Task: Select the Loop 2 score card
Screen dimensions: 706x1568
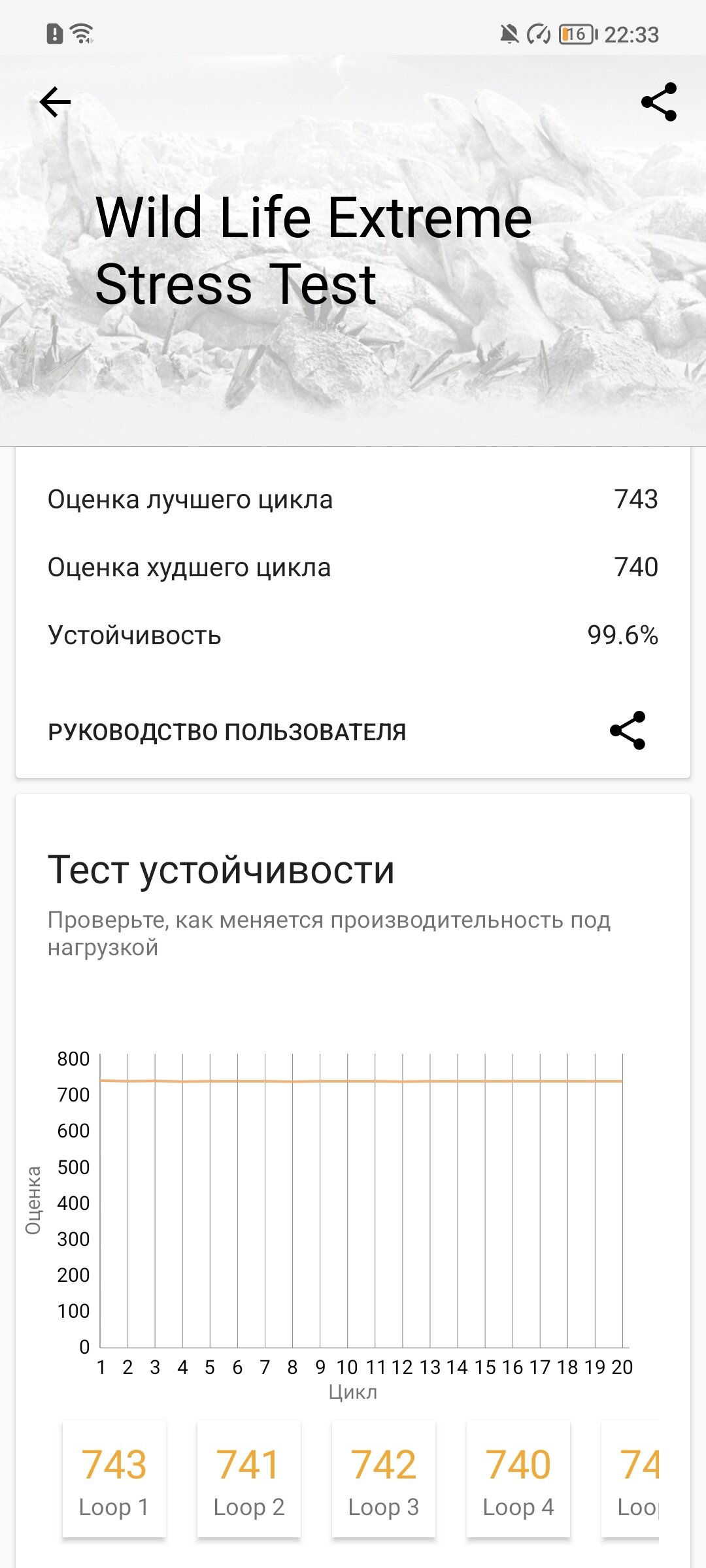Action: click(x=249, y=1479)
